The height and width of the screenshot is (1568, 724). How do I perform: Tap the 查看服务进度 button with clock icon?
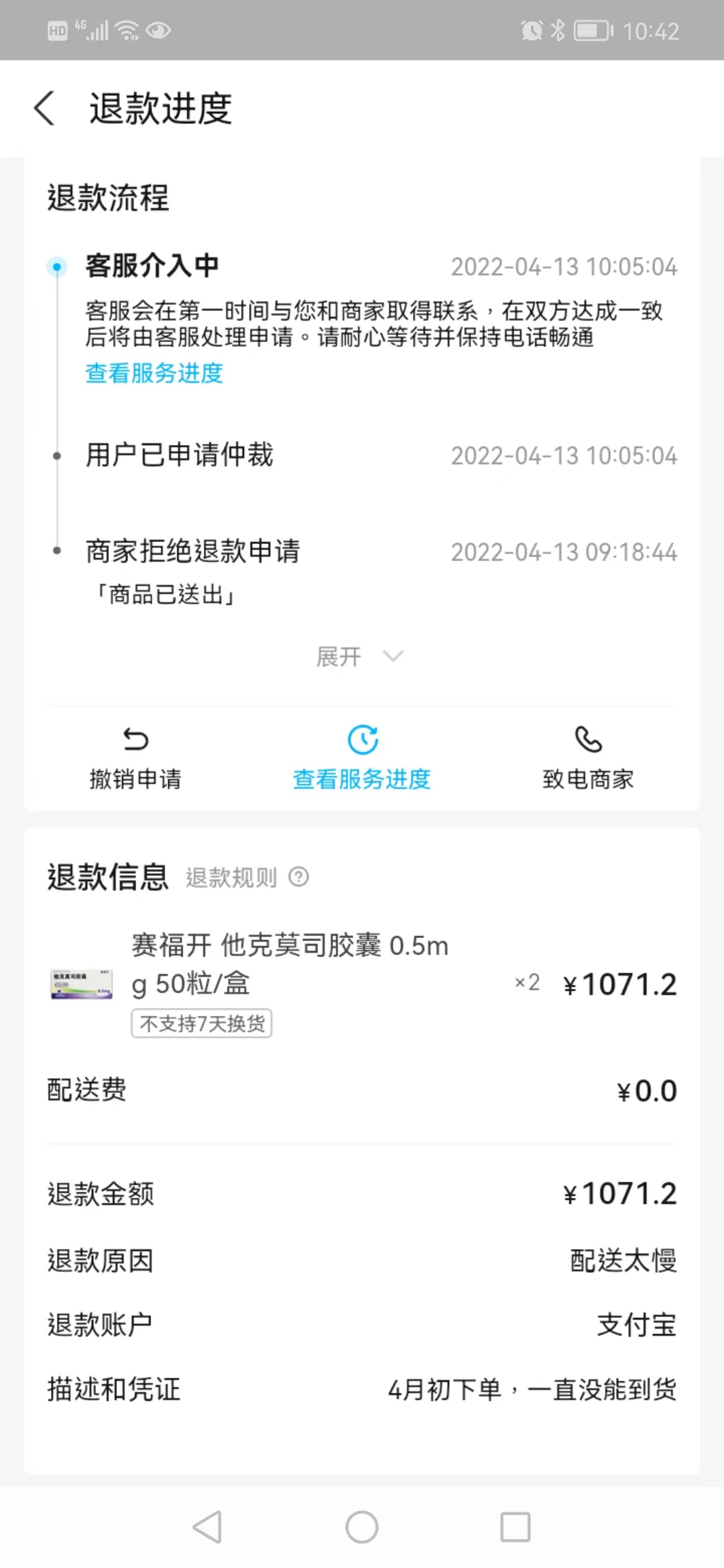[x=362, y=758]
